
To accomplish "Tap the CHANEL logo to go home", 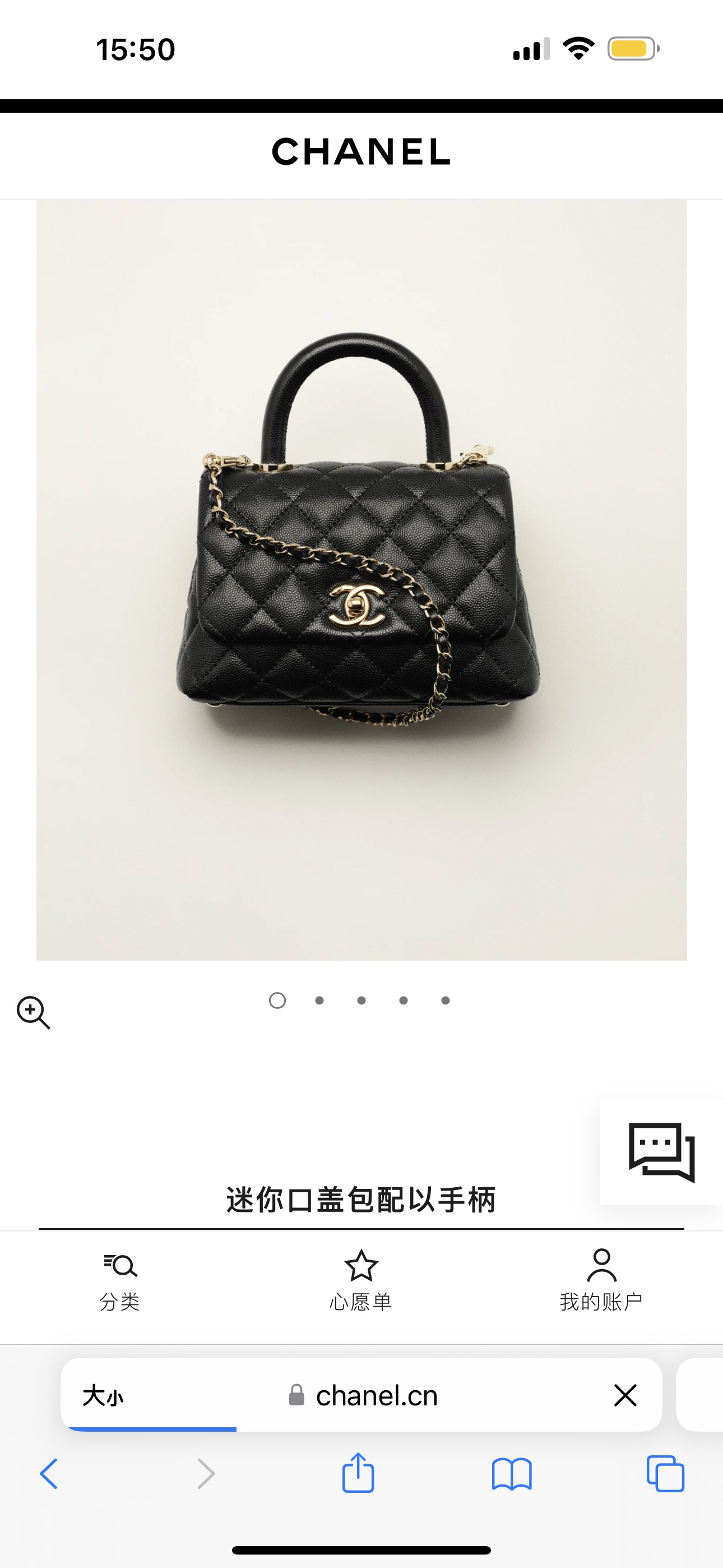I will (x=361, y=151).
